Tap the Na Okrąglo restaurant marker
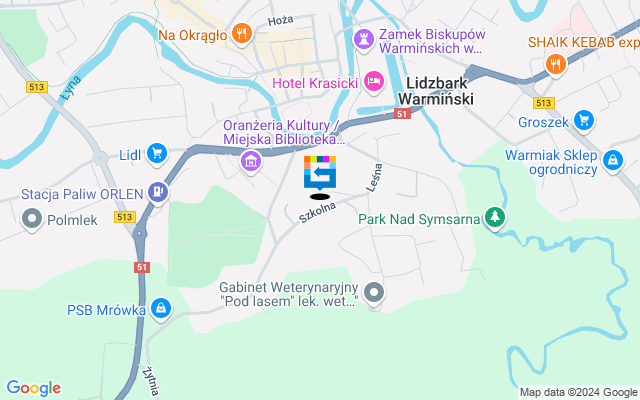The height and width of the screenshot is (400, 640). click(240, 35)
